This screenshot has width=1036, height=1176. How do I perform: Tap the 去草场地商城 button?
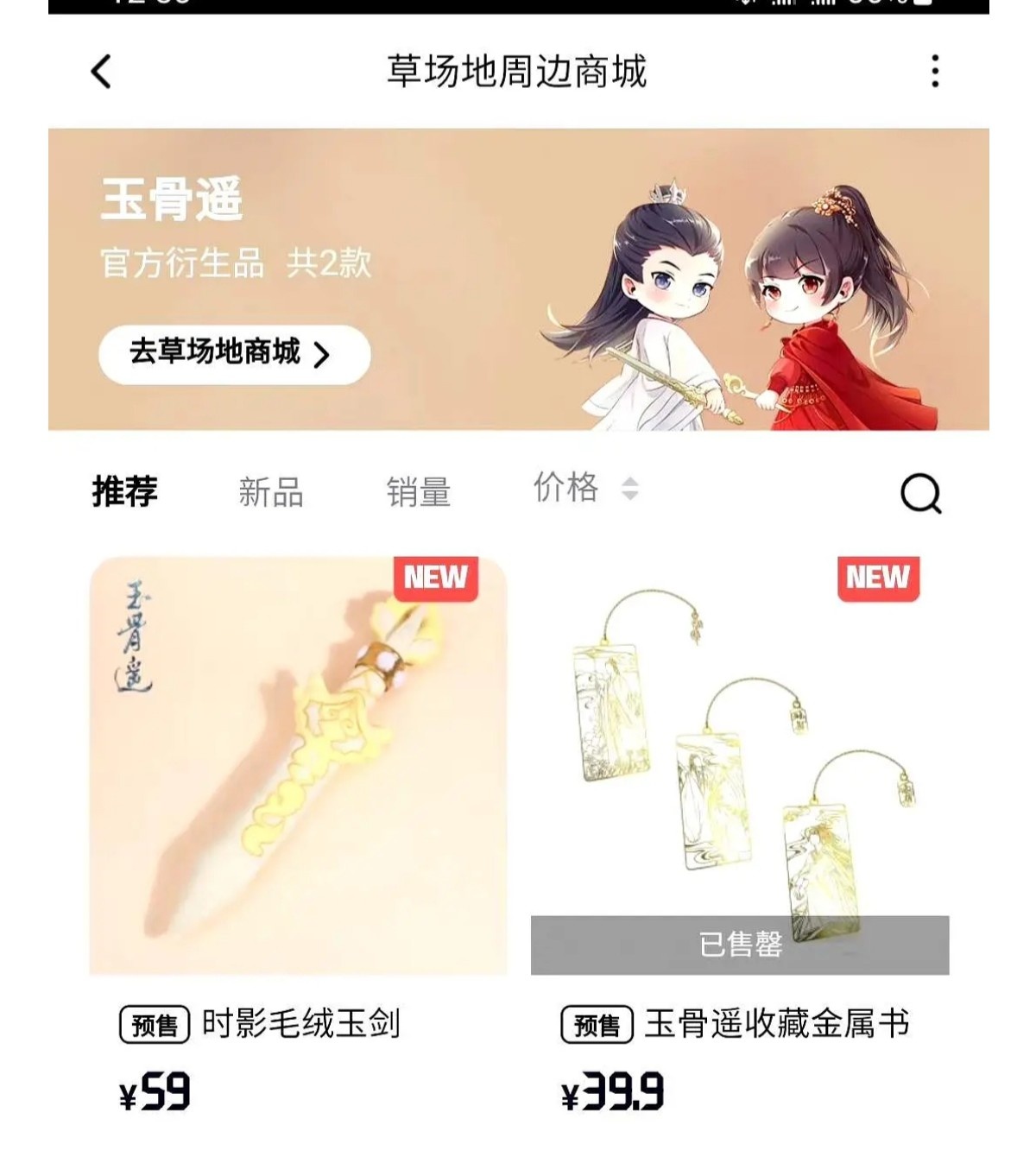pyautogui.click(x=234, y=354)
